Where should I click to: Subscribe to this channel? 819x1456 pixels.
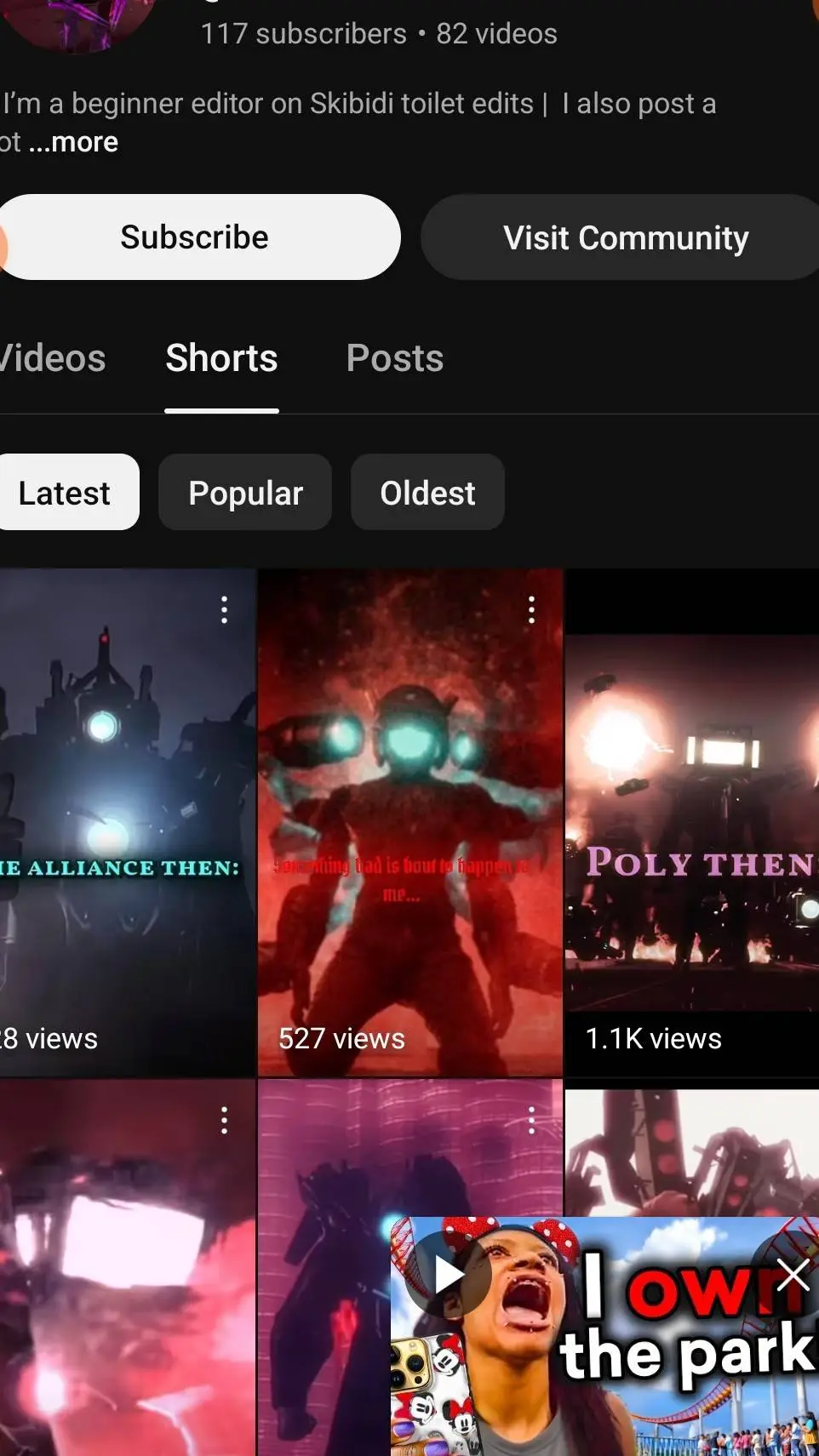[x=194, y=237]
